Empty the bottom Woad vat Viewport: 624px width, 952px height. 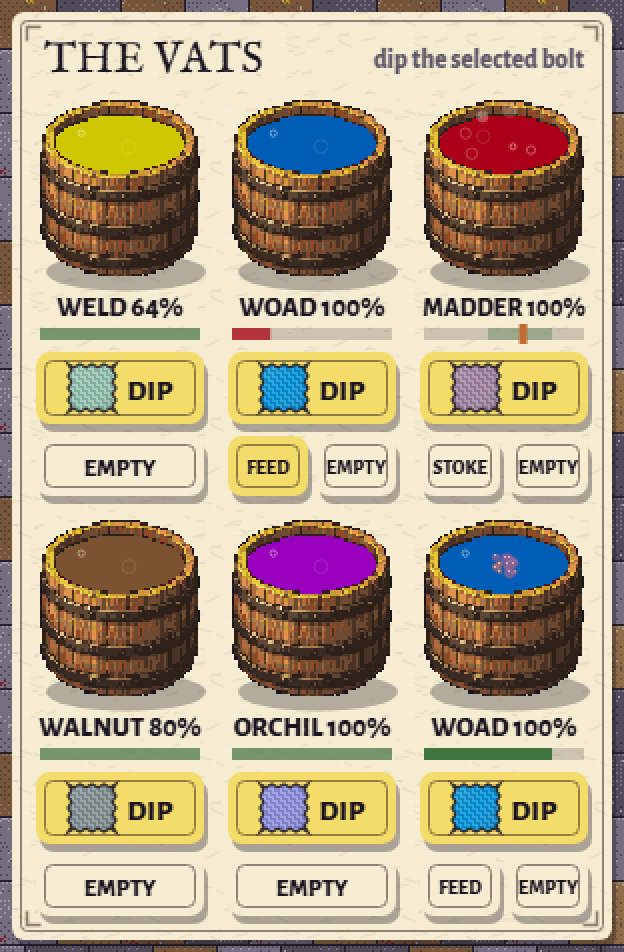click(548, 886)
